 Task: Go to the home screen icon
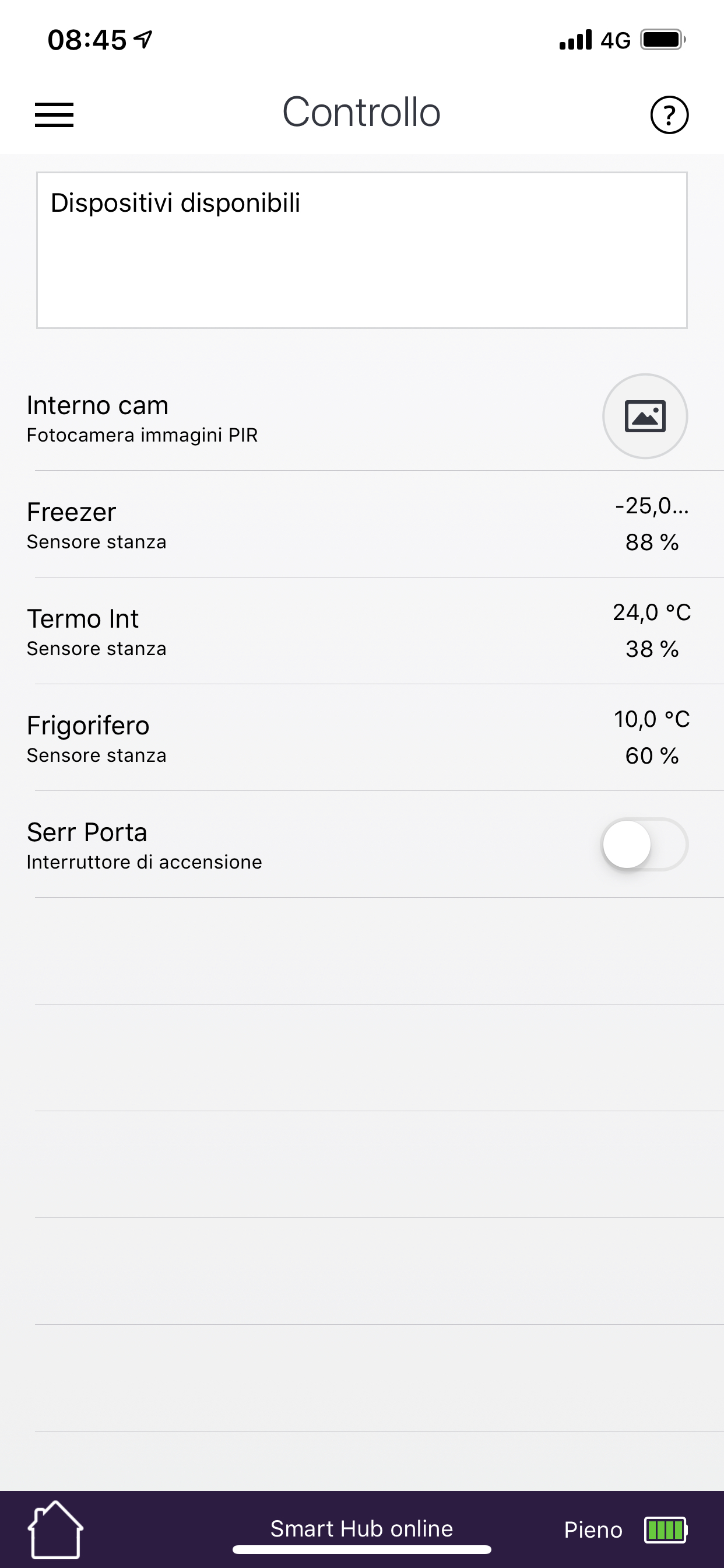pos(55,1528)
